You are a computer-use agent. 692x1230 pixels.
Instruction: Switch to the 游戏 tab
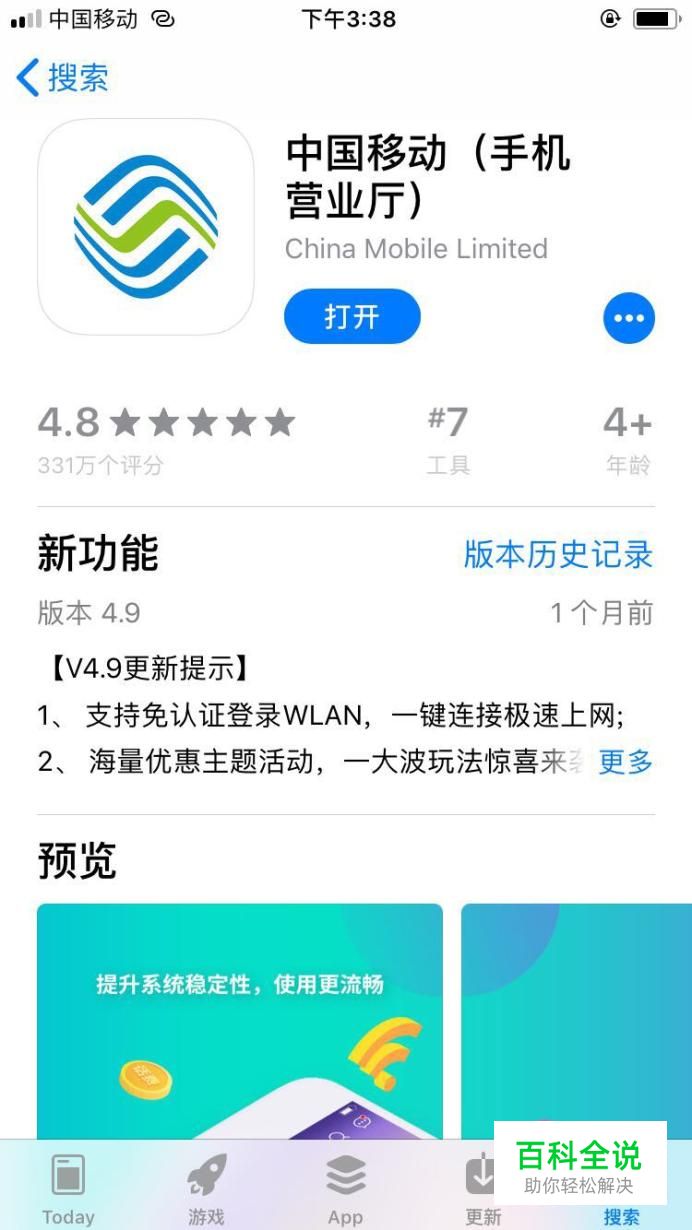click(x=207, y=1188)
